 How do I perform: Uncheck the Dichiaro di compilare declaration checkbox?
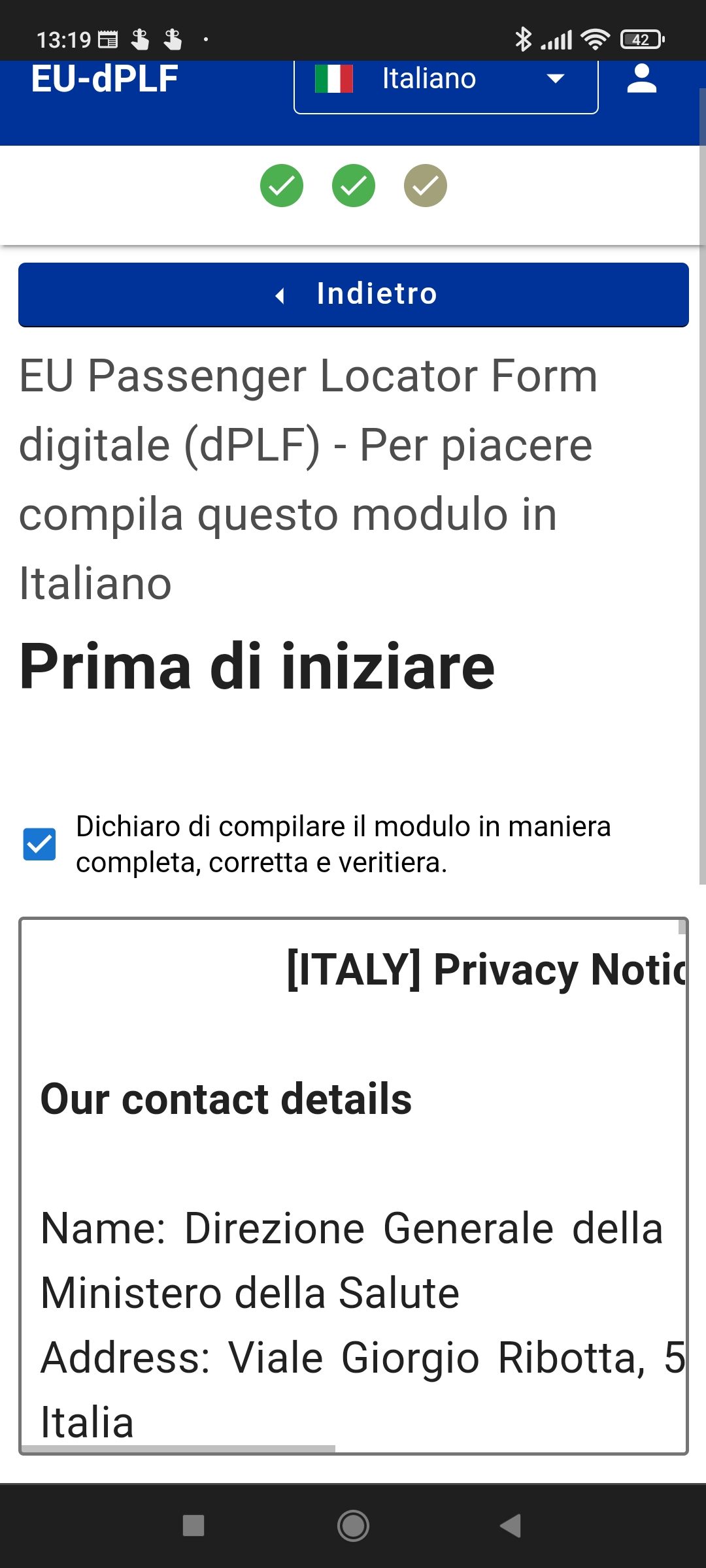click(x=39, y=844)
